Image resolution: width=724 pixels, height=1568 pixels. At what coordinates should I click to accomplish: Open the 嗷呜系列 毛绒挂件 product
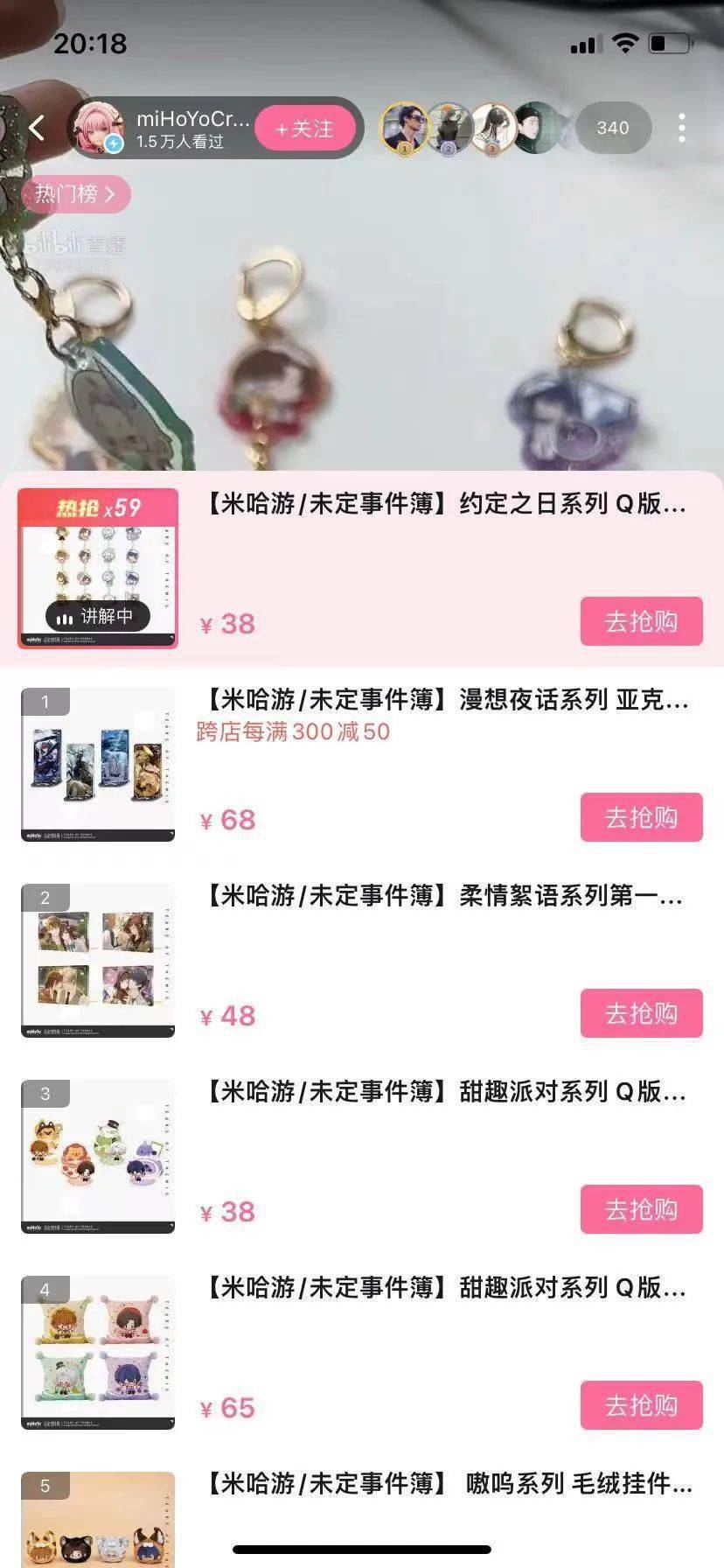(448, 1484)
